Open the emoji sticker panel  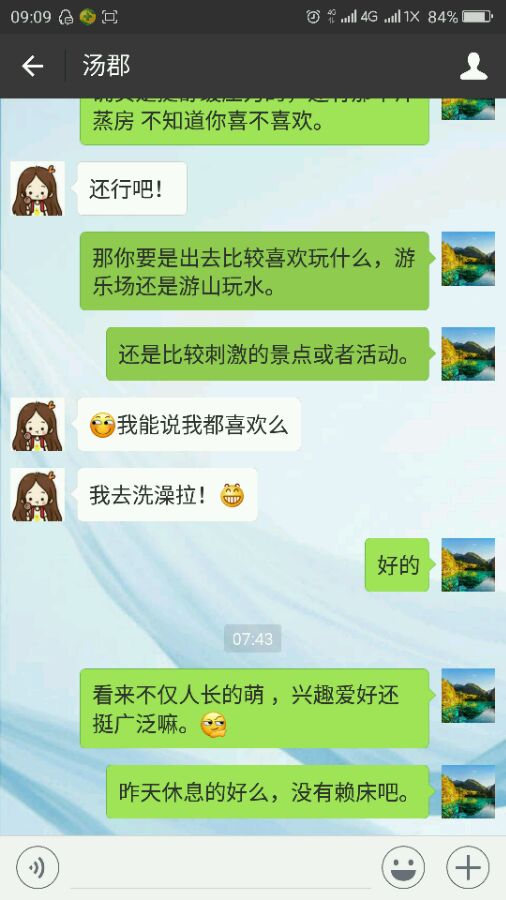(403, 867)
